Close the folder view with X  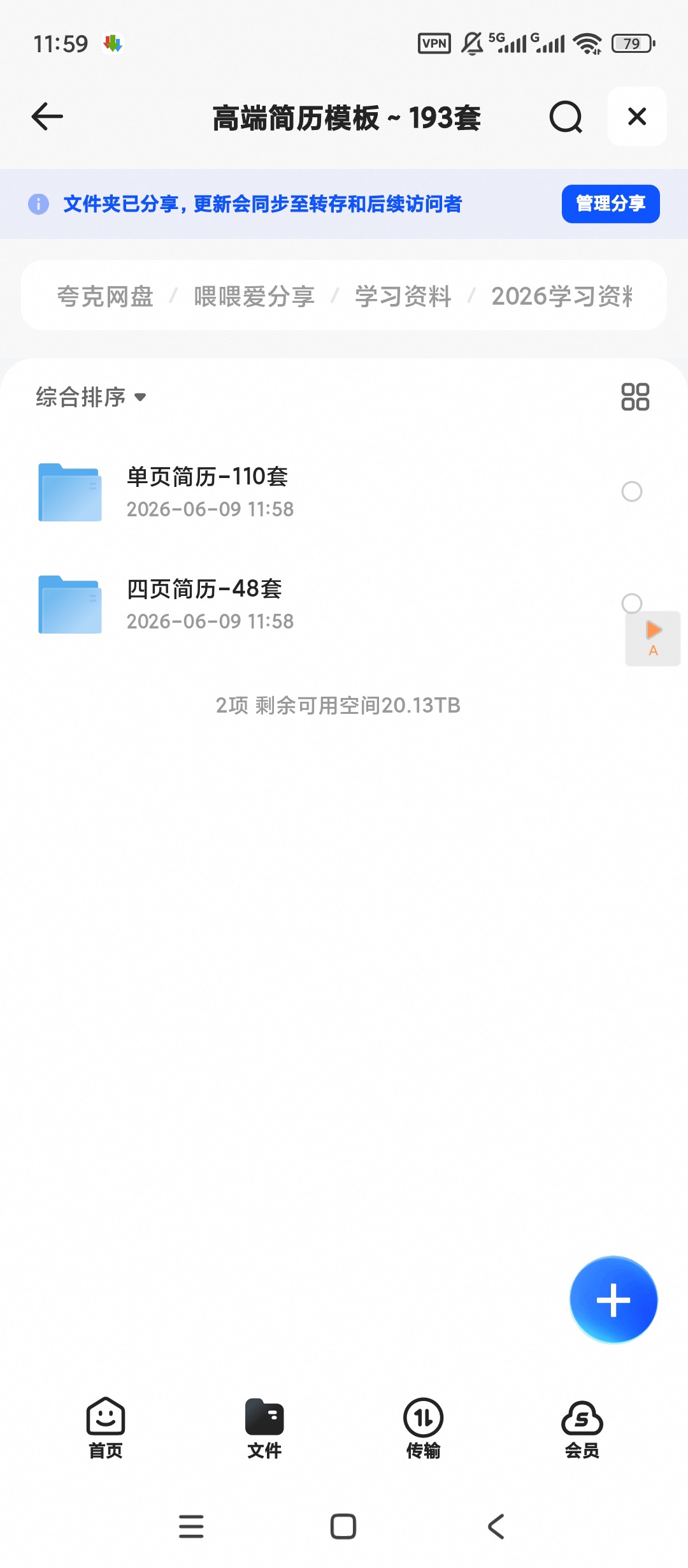click(x=637, y=117)
